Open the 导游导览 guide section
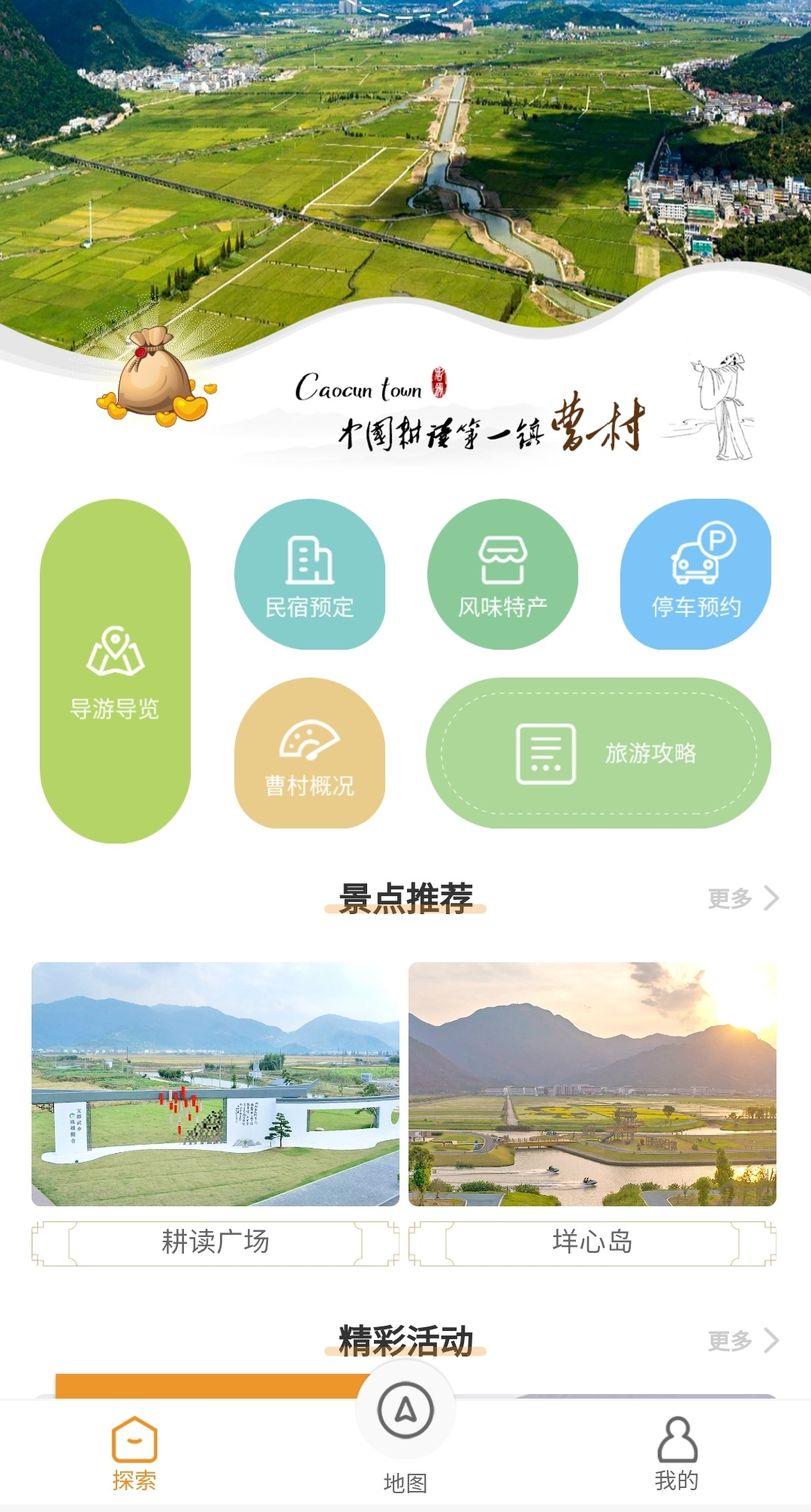This screenshot has width=811, height=1512. [115, 671]
